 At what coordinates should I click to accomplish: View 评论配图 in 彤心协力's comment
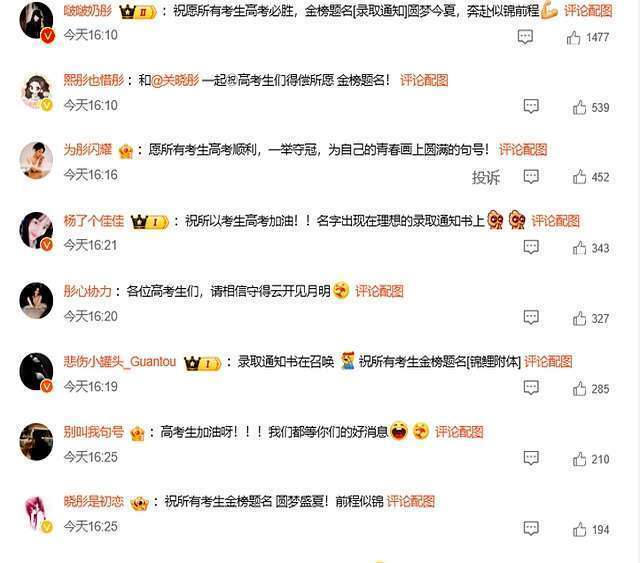click(379, 291)
